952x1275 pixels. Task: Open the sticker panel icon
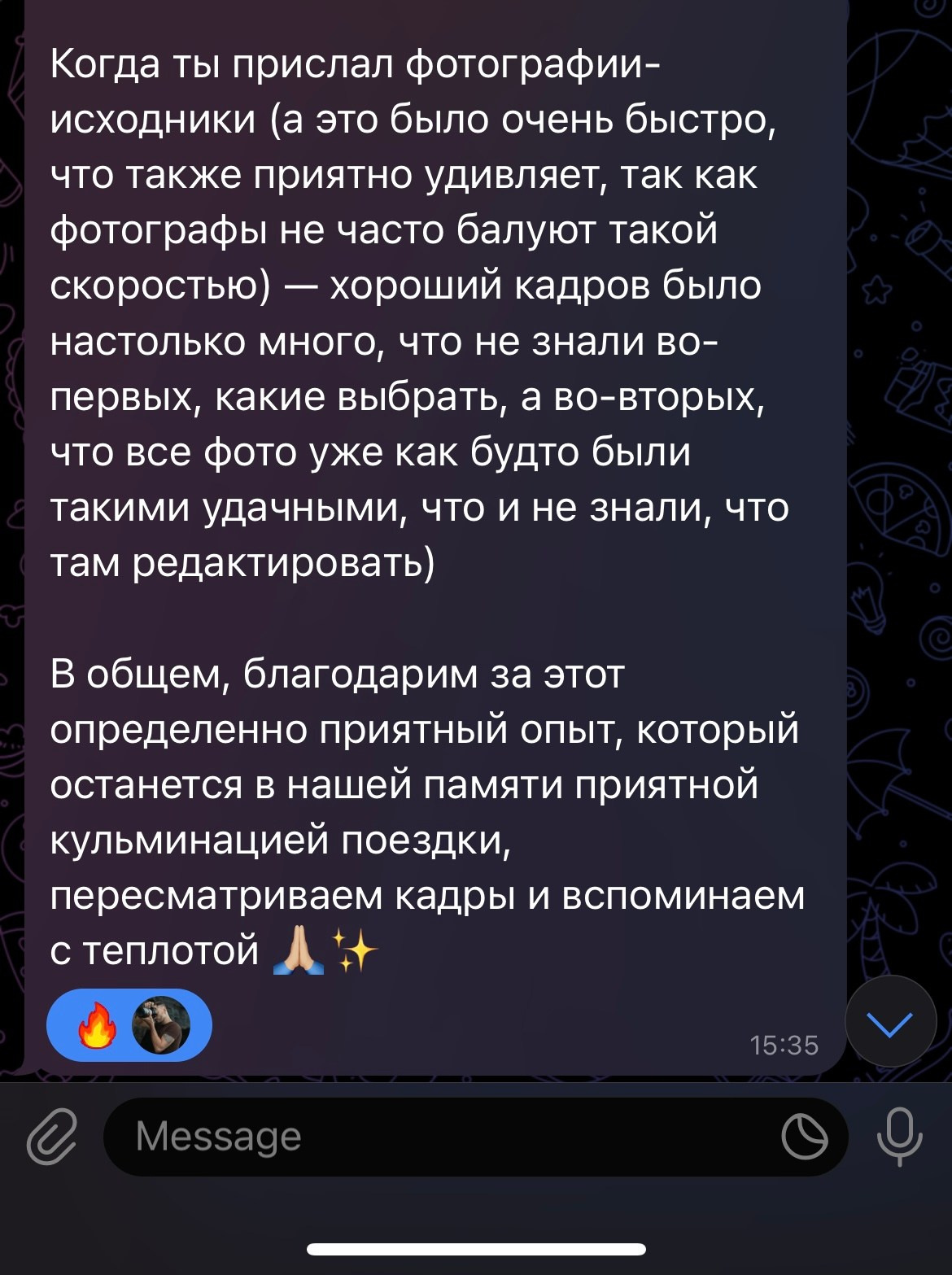pyautogui.click(x=804, y=1137)
